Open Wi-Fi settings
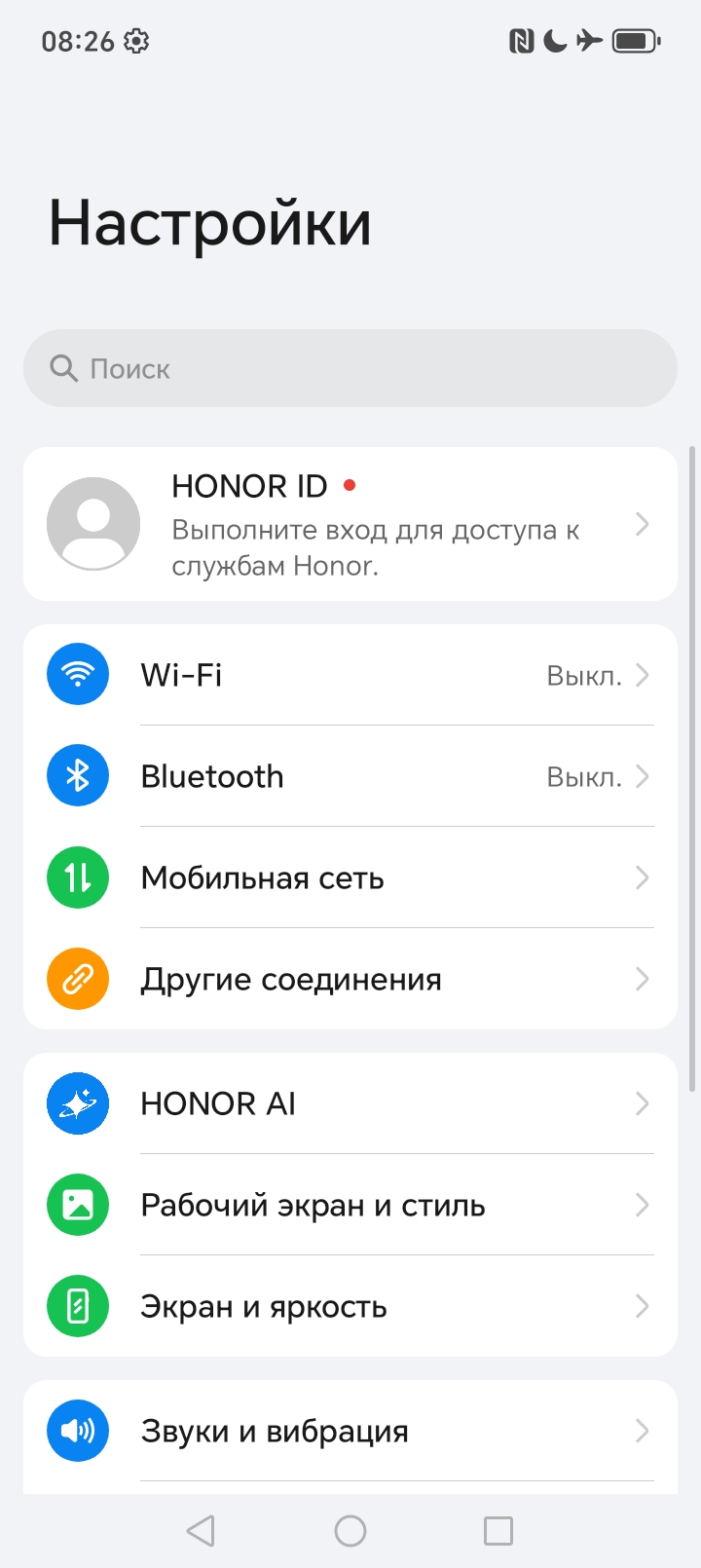Viewport: 701px width, 1568px height. coord(350,675)
